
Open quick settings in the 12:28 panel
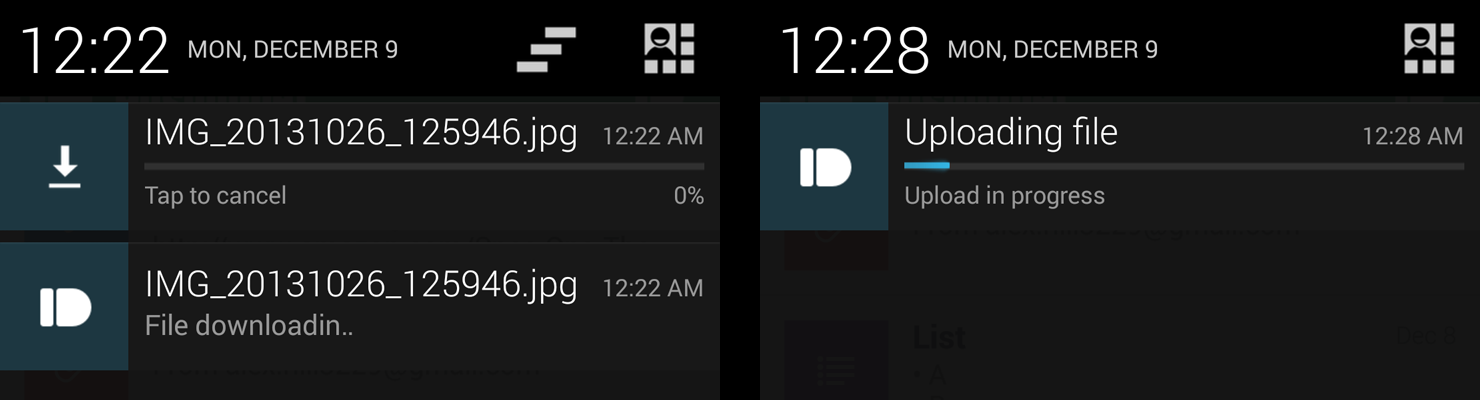1429,50
